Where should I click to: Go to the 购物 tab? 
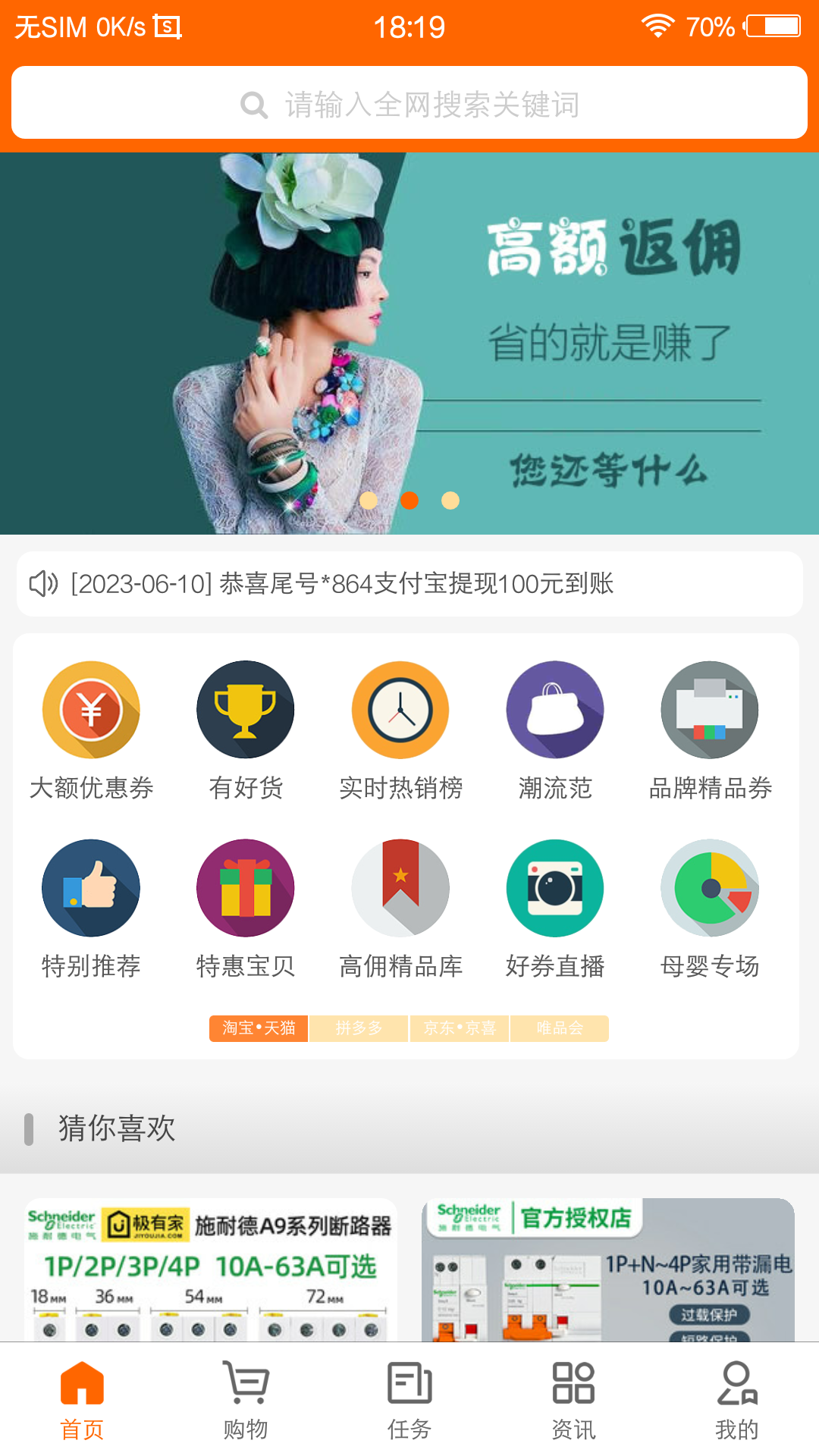(x=246, y=1400)
